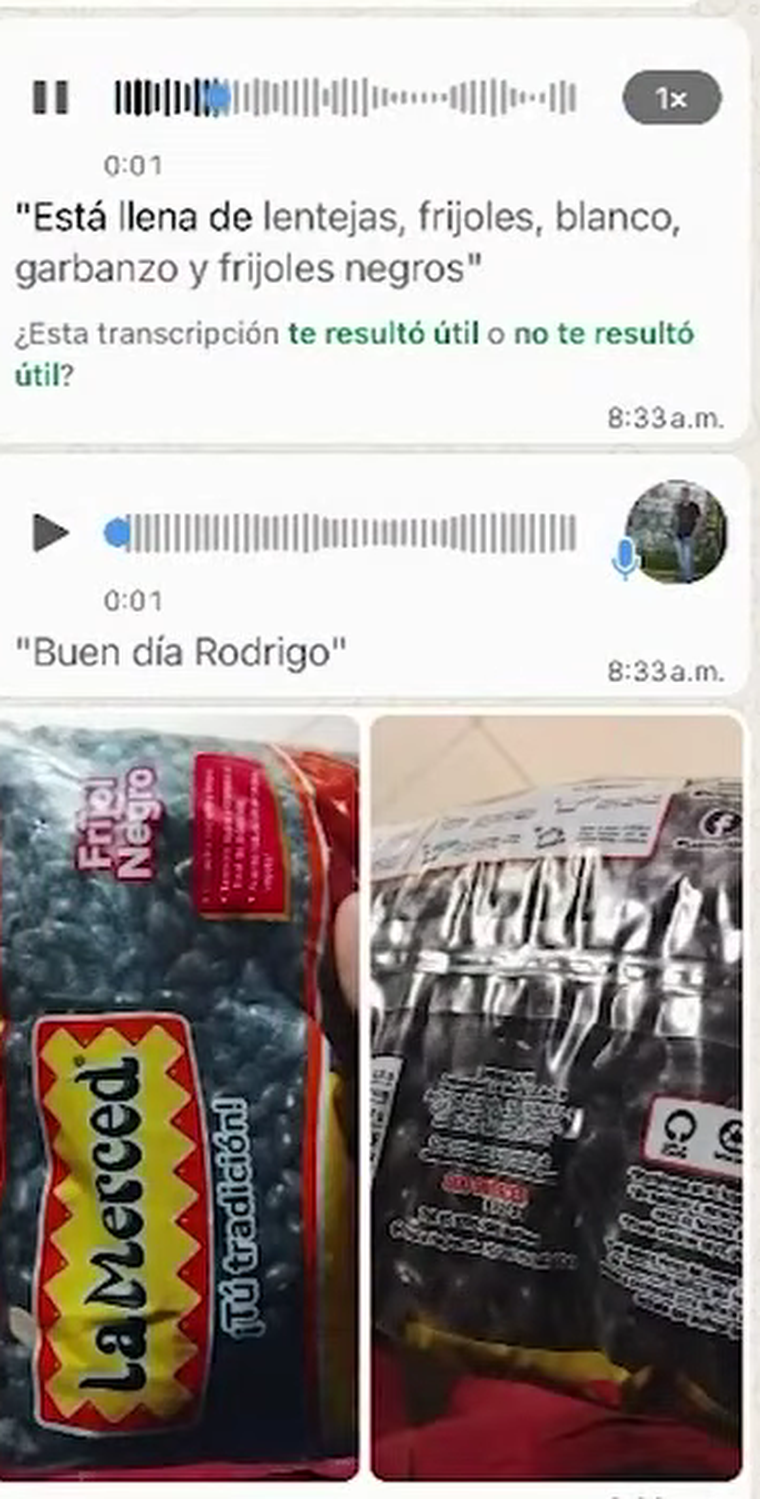Pause the playing voice message
Screen dimensions: 760x1499
[50, 98]
